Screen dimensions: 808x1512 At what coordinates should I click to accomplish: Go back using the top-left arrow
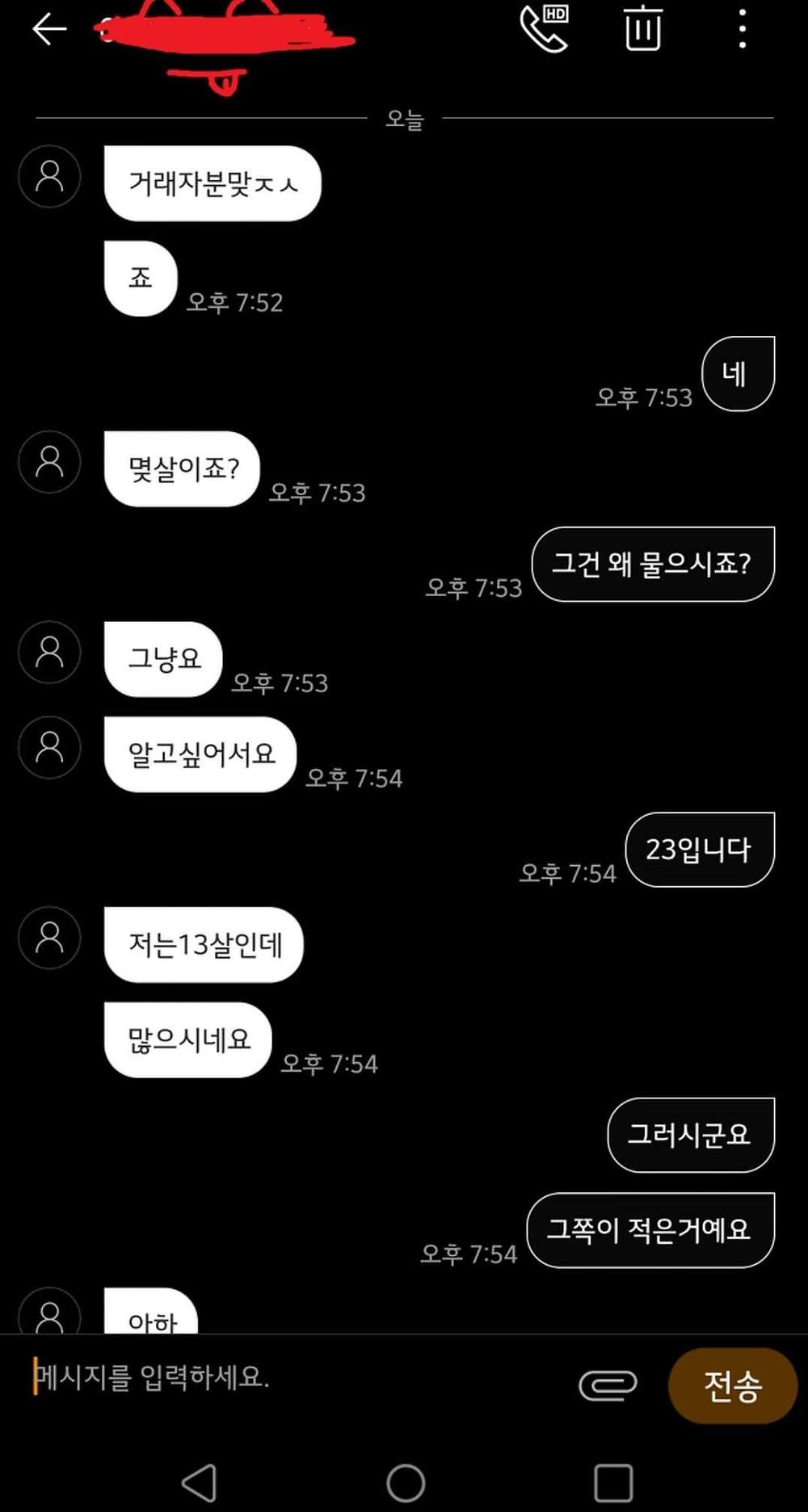[48, 30]
